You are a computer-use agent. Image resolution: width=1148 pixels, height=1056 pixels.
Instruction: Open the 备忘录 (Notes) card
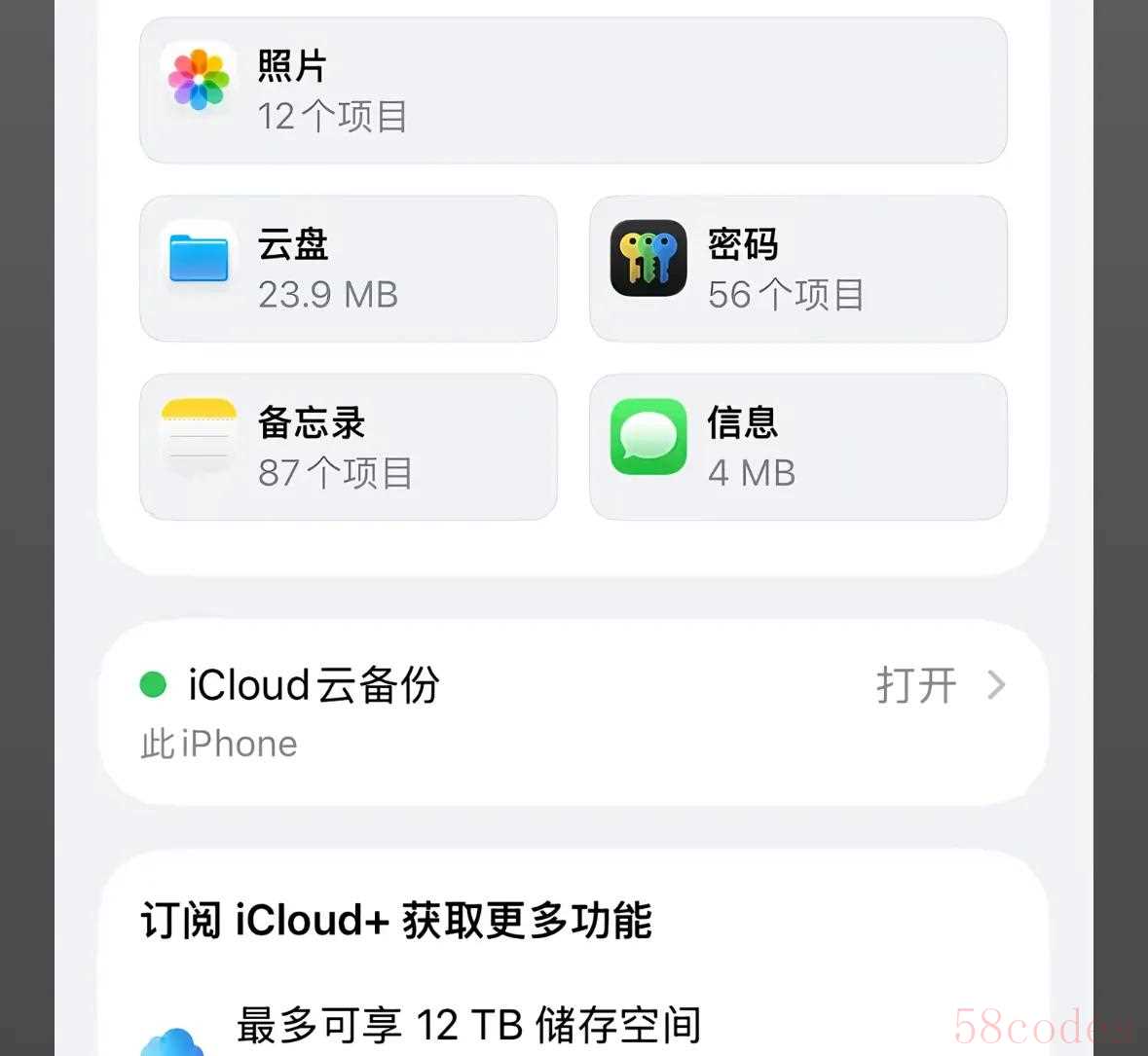[x=348, y=447]
